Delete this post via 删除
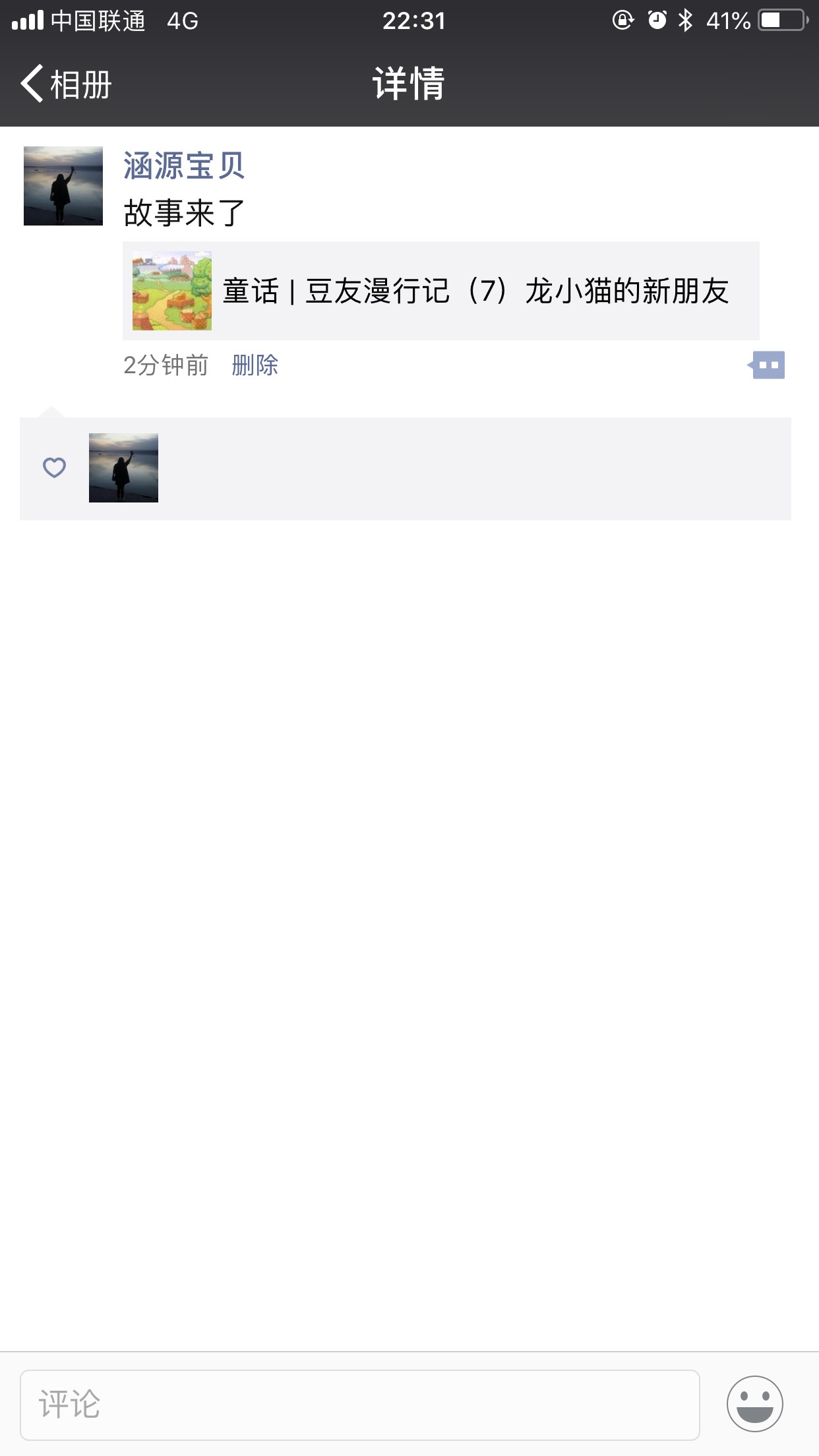The width and height of the screenshot is (819, 1456). tap(255, 365)
